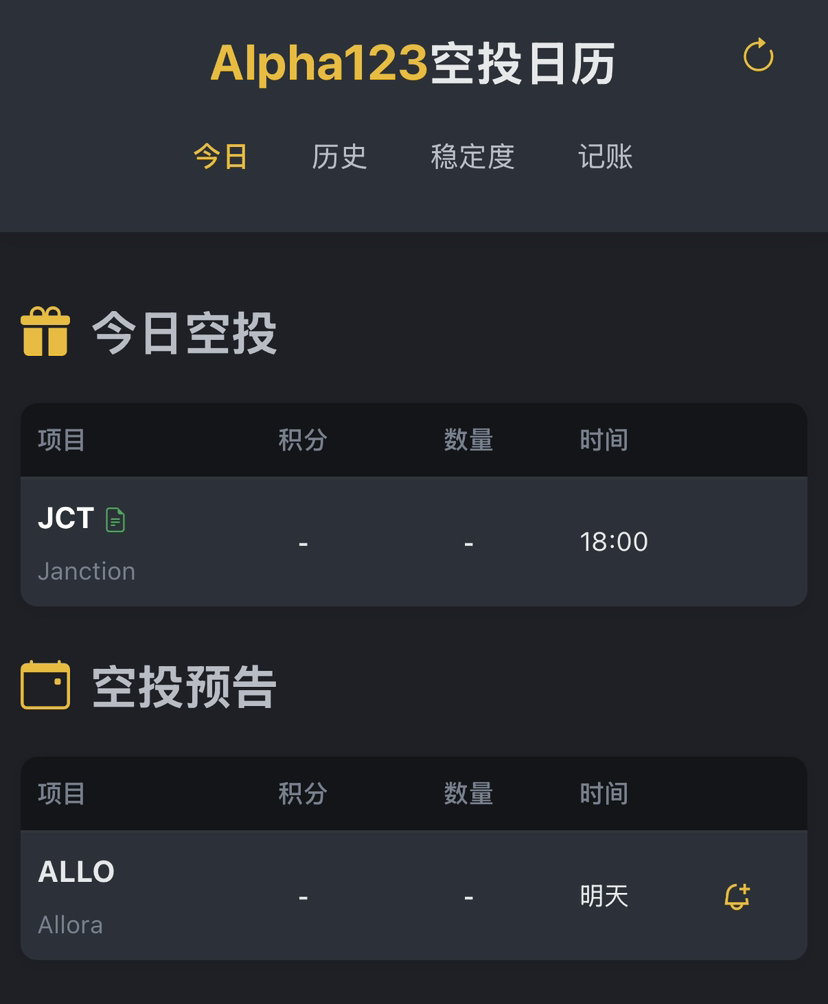This screenshot has height=1004, width=828.
Task: View the document icon beside JCT
Action: point(116,520)
